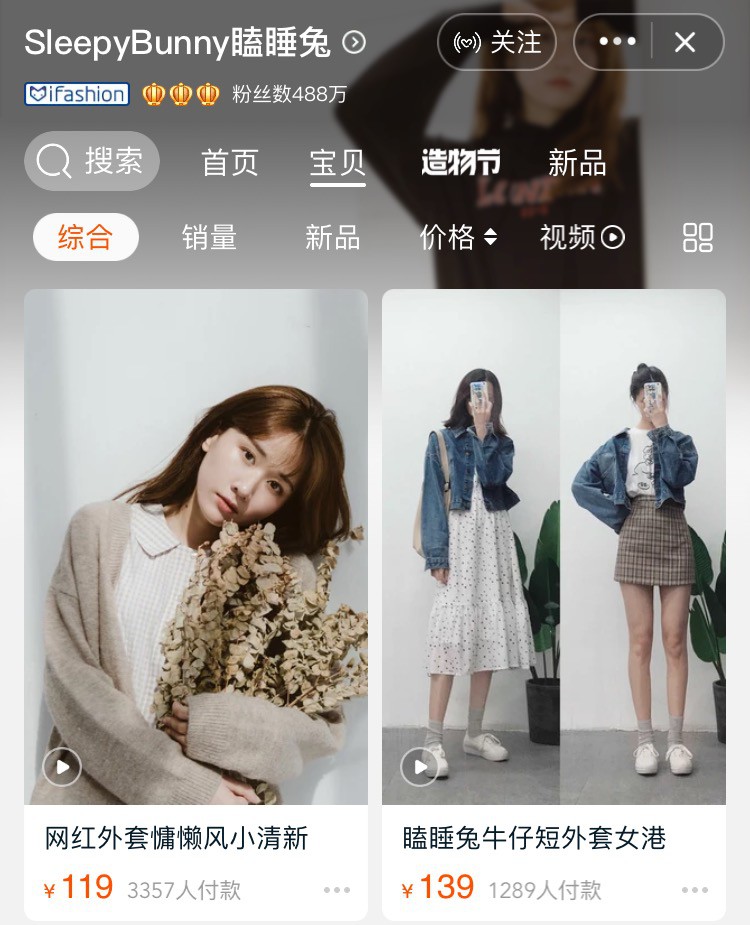The height and width of the screenshot is (925, 750).
Task: Close the store mini program
Action: (x=685, y=42)
